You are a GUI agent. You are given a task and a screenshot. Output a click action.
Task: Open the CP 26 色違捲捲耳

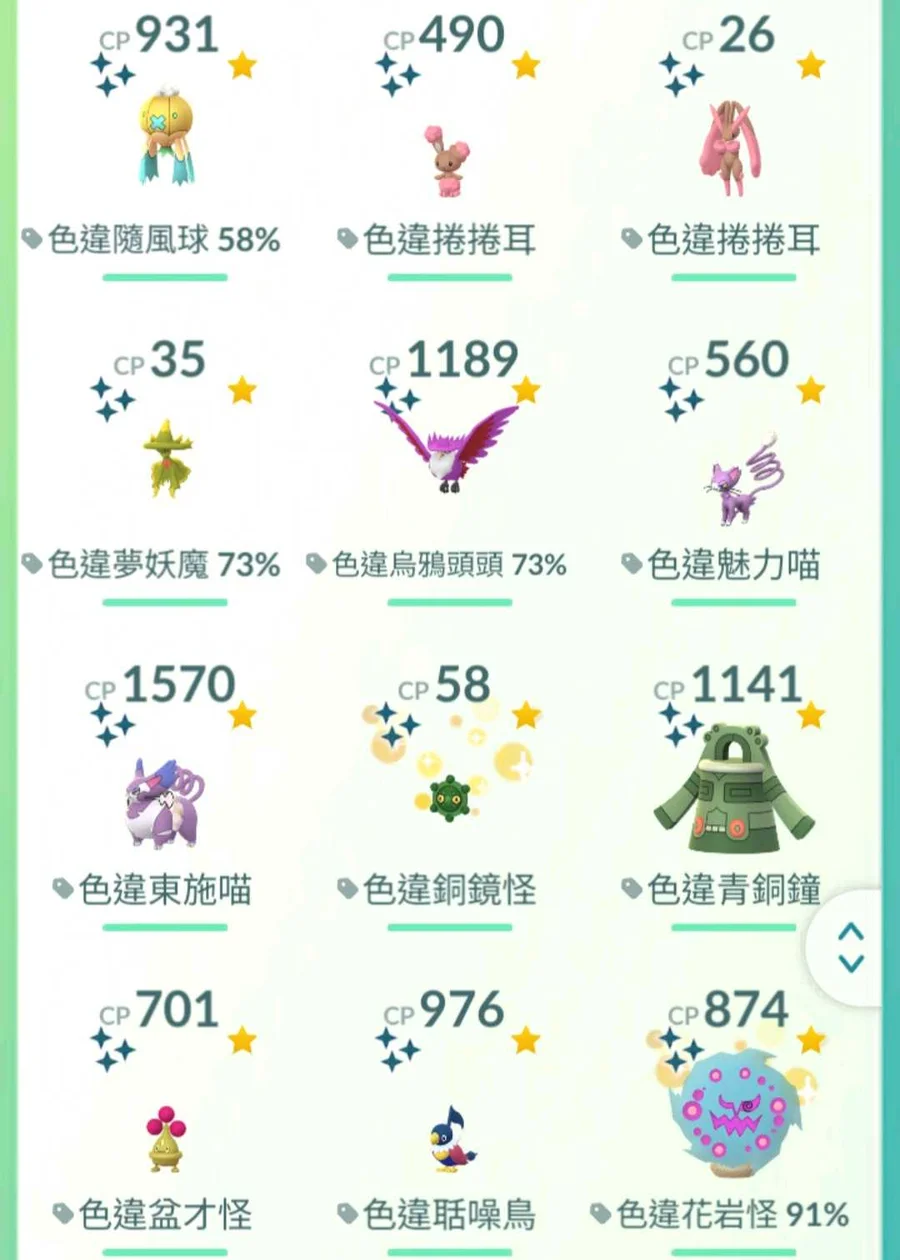click(x=733, y=150)
